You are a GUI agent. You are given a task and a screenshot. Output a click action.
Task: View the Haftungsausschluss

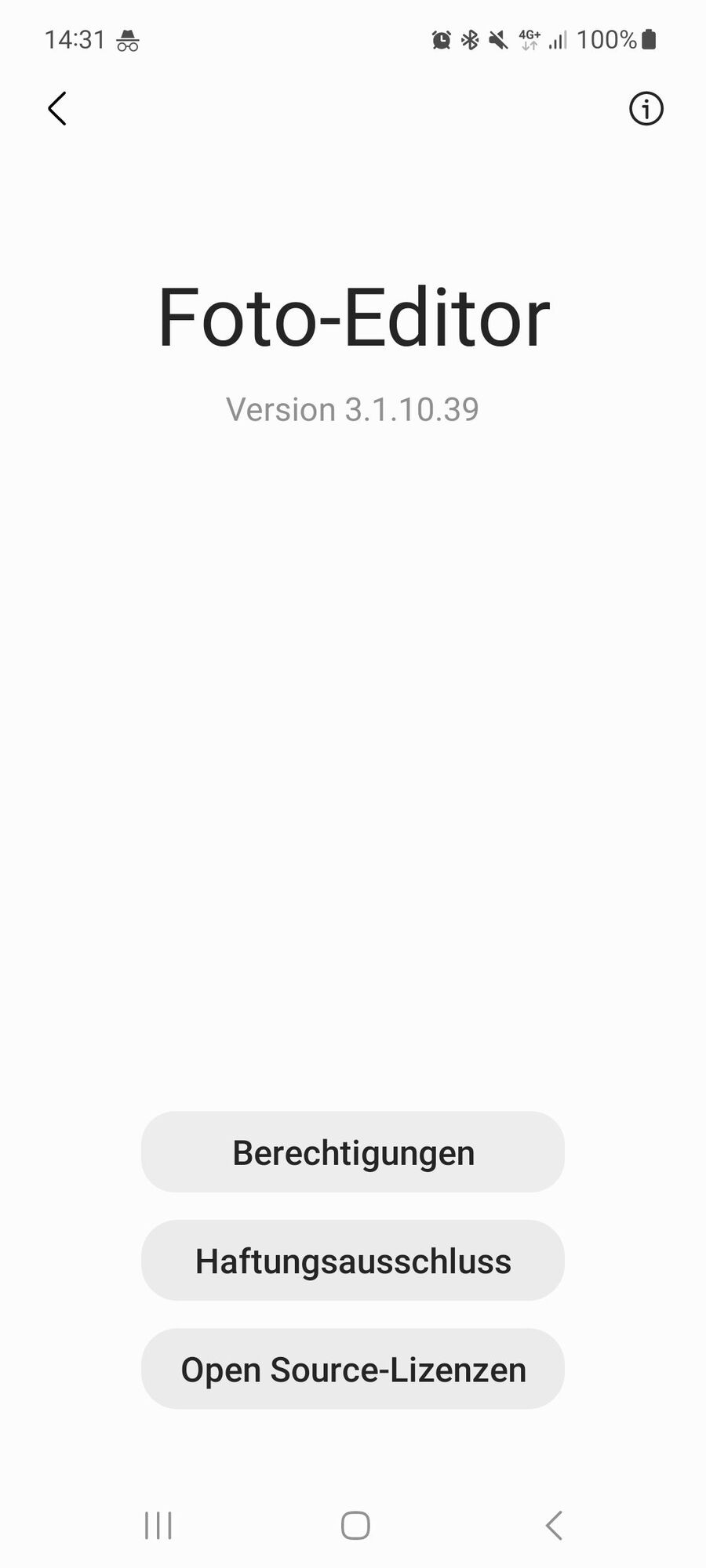[x=353, y=1261]
